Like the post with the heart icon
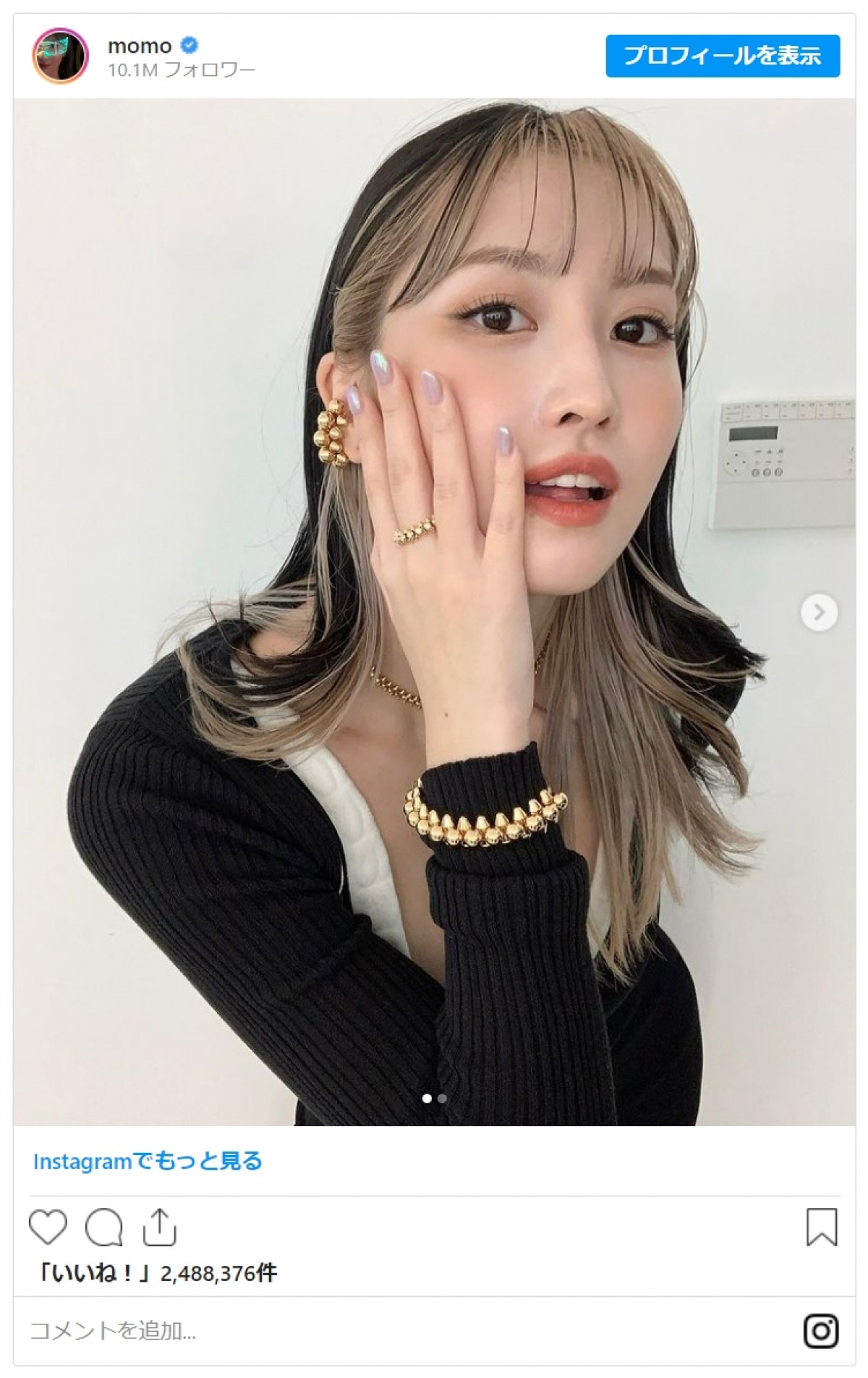 [48, 1227]
